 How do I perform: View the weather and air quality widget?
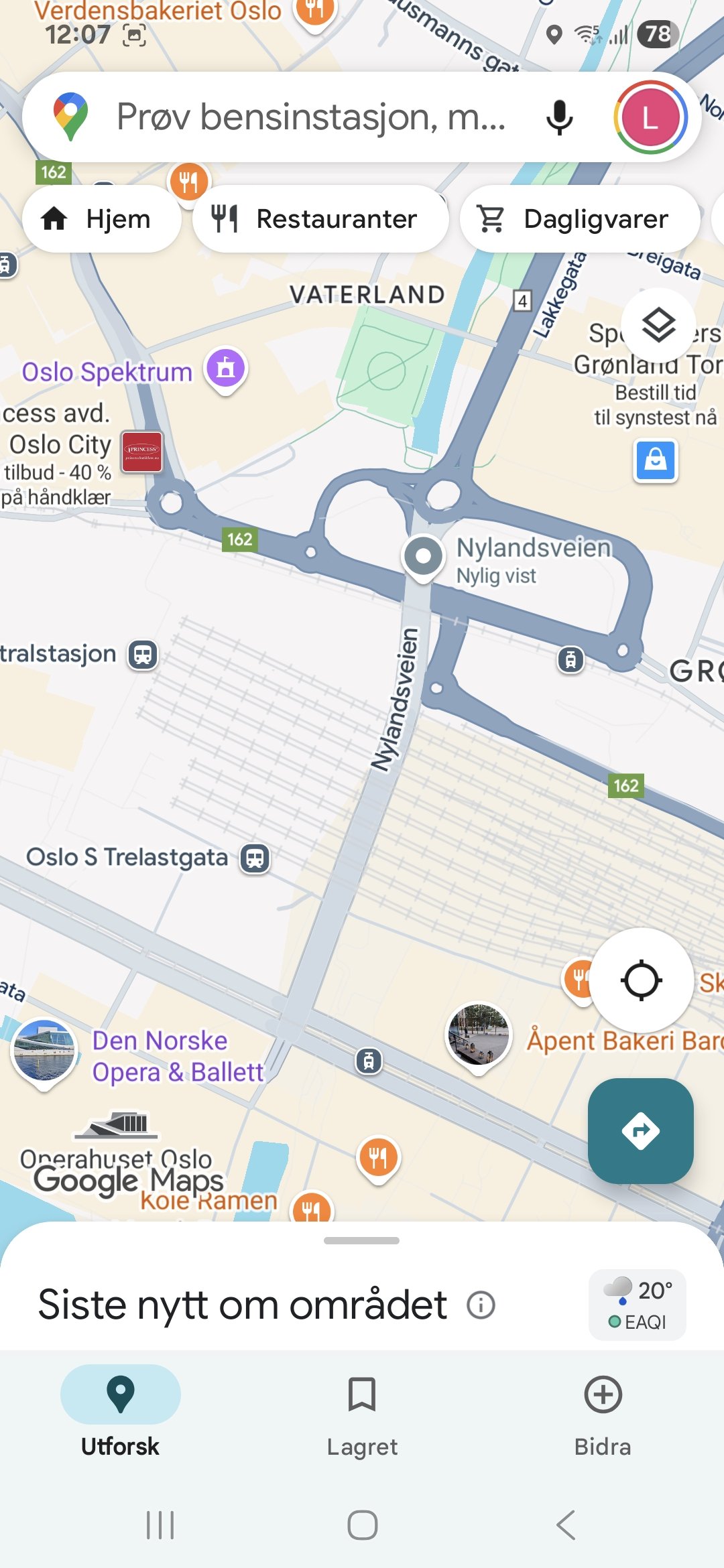click(638, 1305)
